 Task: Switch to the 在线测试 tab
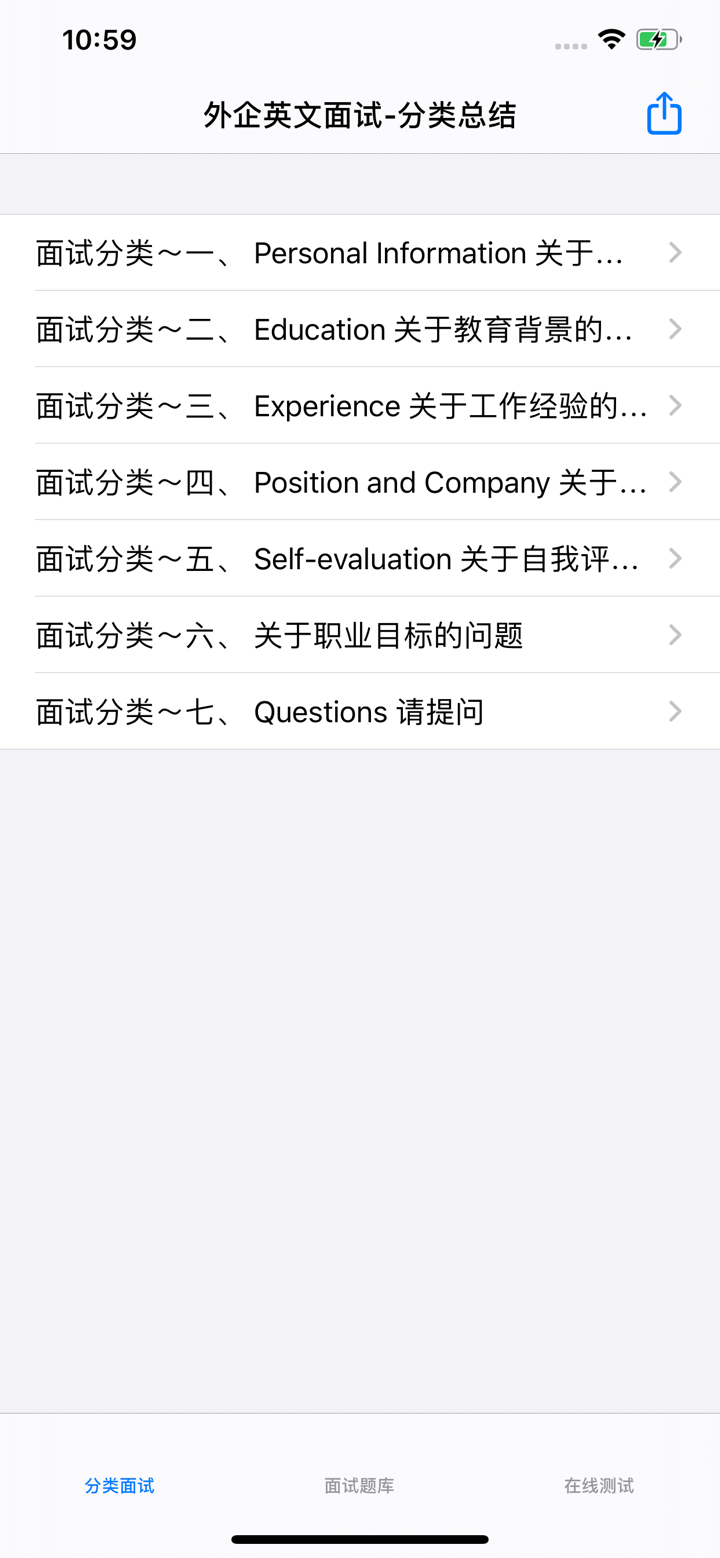pos(598,1486)
